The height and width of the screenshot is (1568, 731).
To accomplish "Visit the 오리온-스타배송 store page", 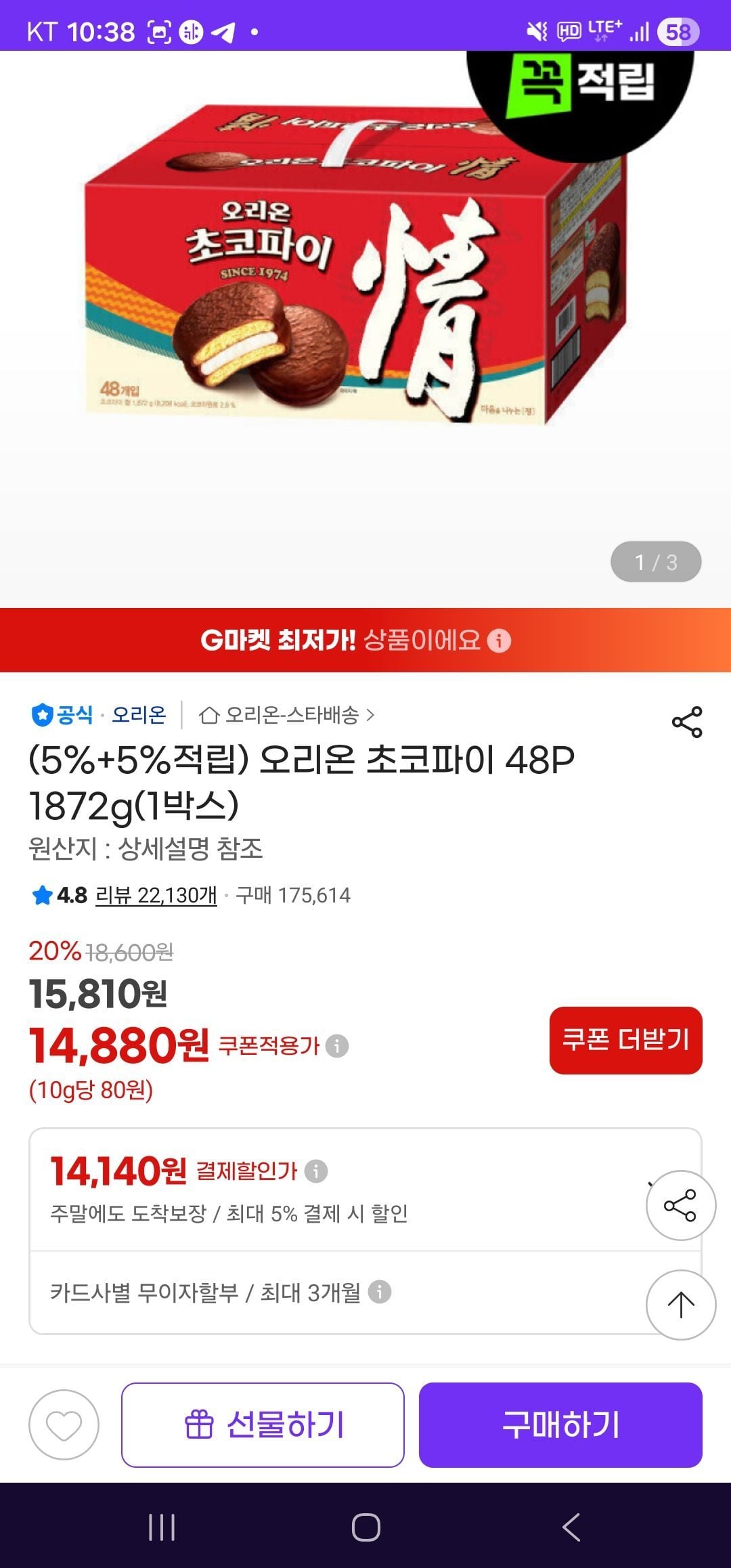I will 286,715.
